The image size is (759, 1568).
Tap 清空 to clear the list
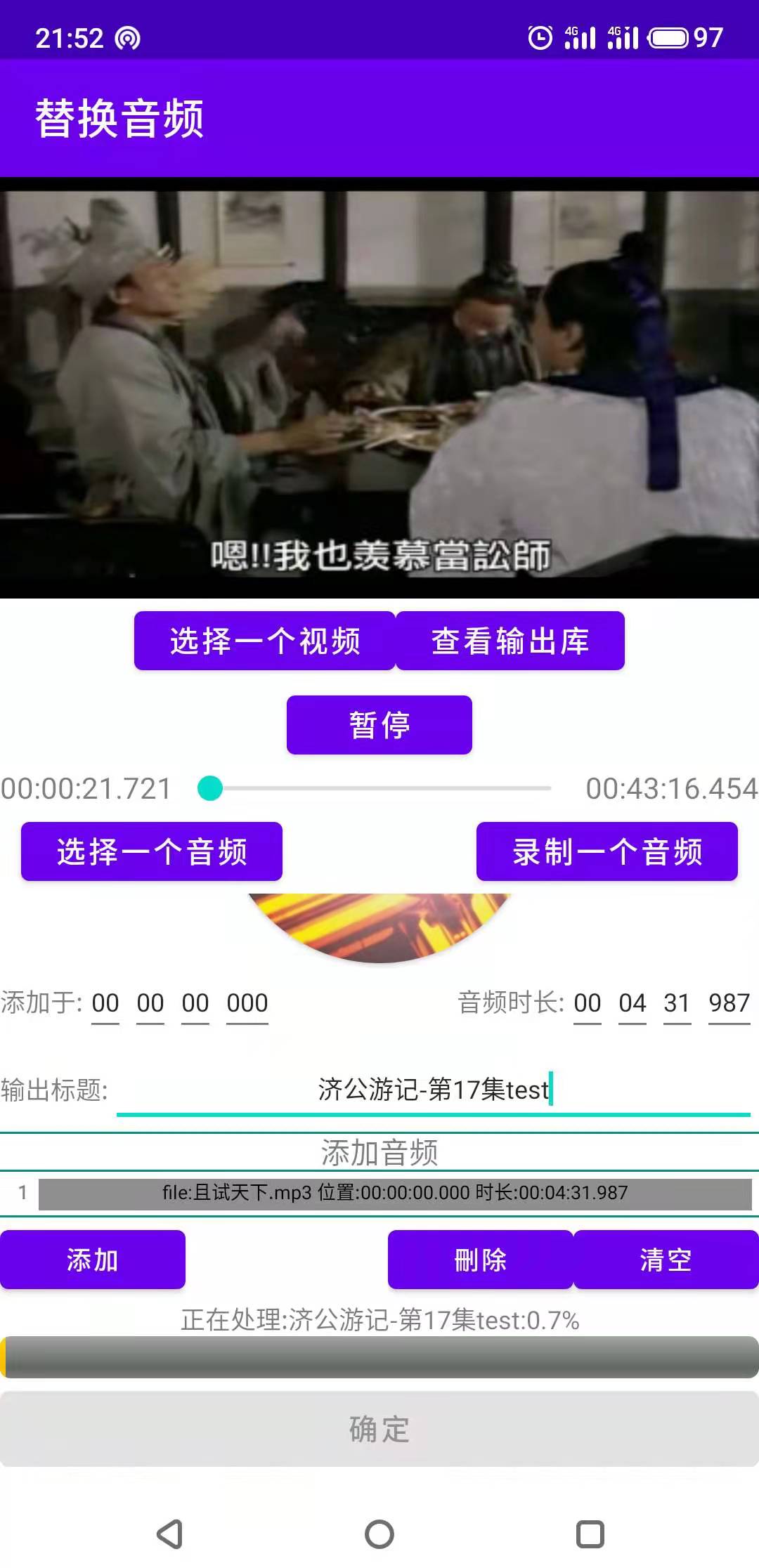pyautogui.click(x=666, y=1260)
